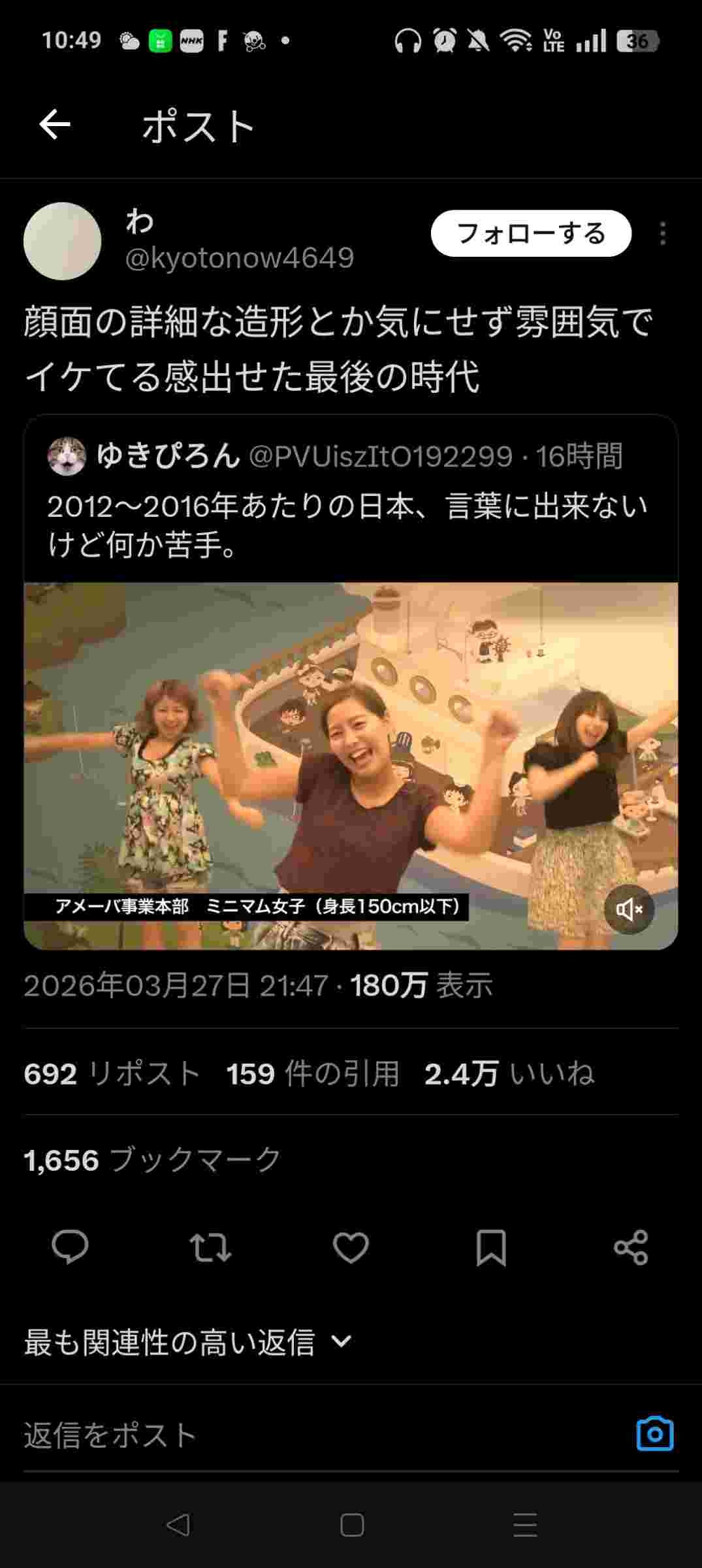
Task: Share this post
Action: coord(631,1247)
